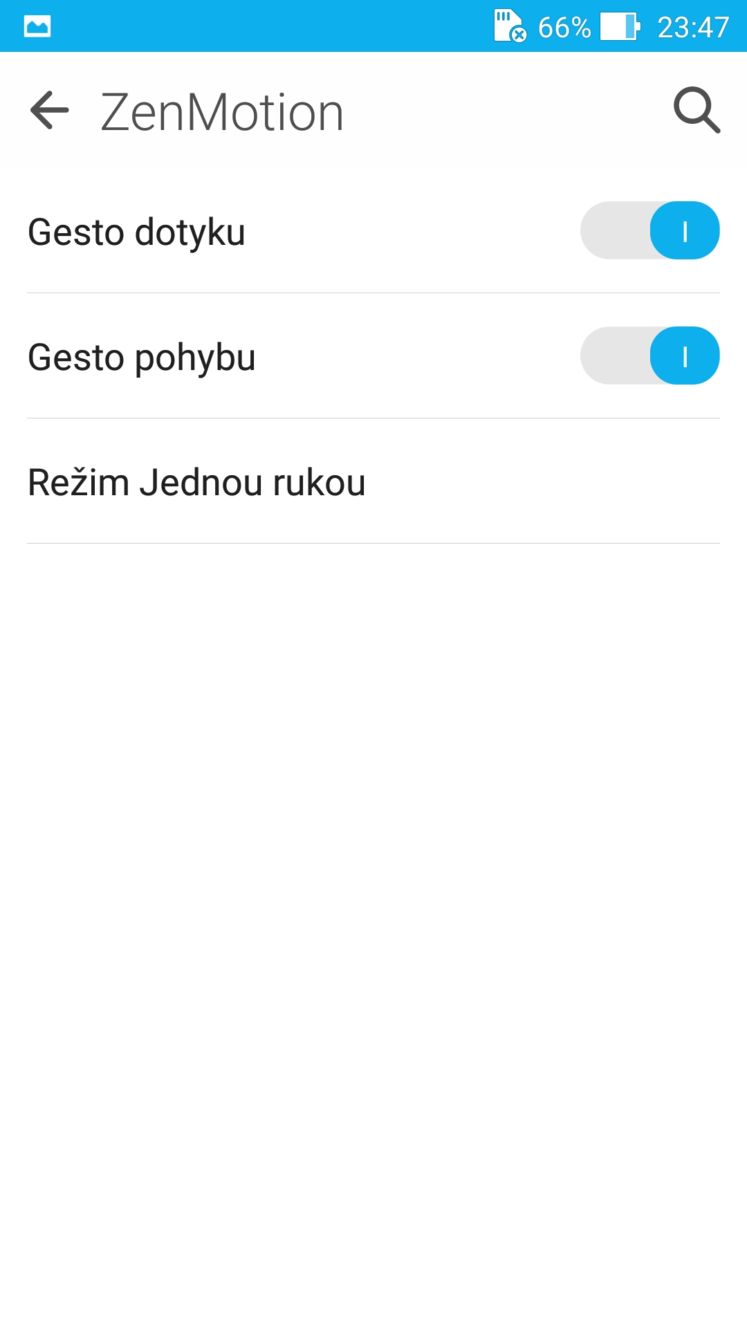The height and width of the screenshot is (1328, 747).
Task: Turn off the Gesto dotyku switch
Action: click(649, 231)
